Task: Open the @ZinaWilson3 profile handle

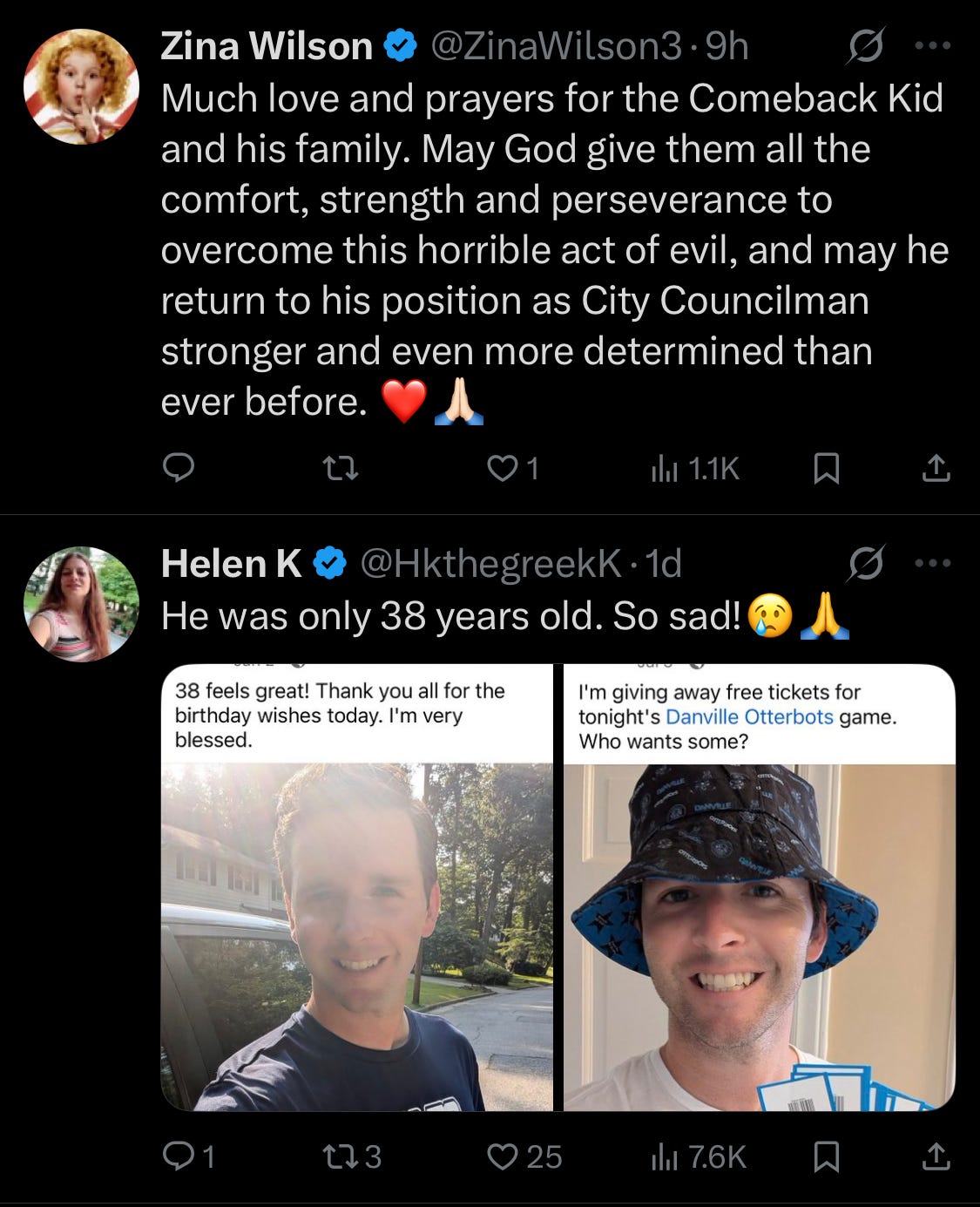Action: [x=556, y=46]
